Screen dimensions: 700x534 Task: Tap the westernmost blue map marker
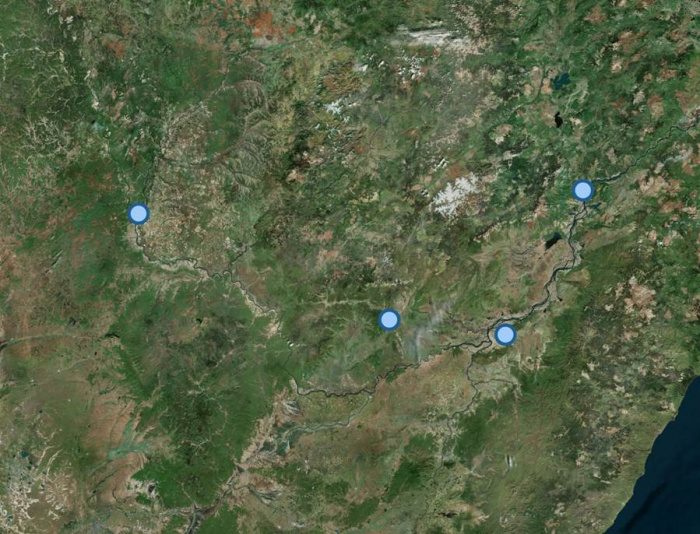[139, 213]
